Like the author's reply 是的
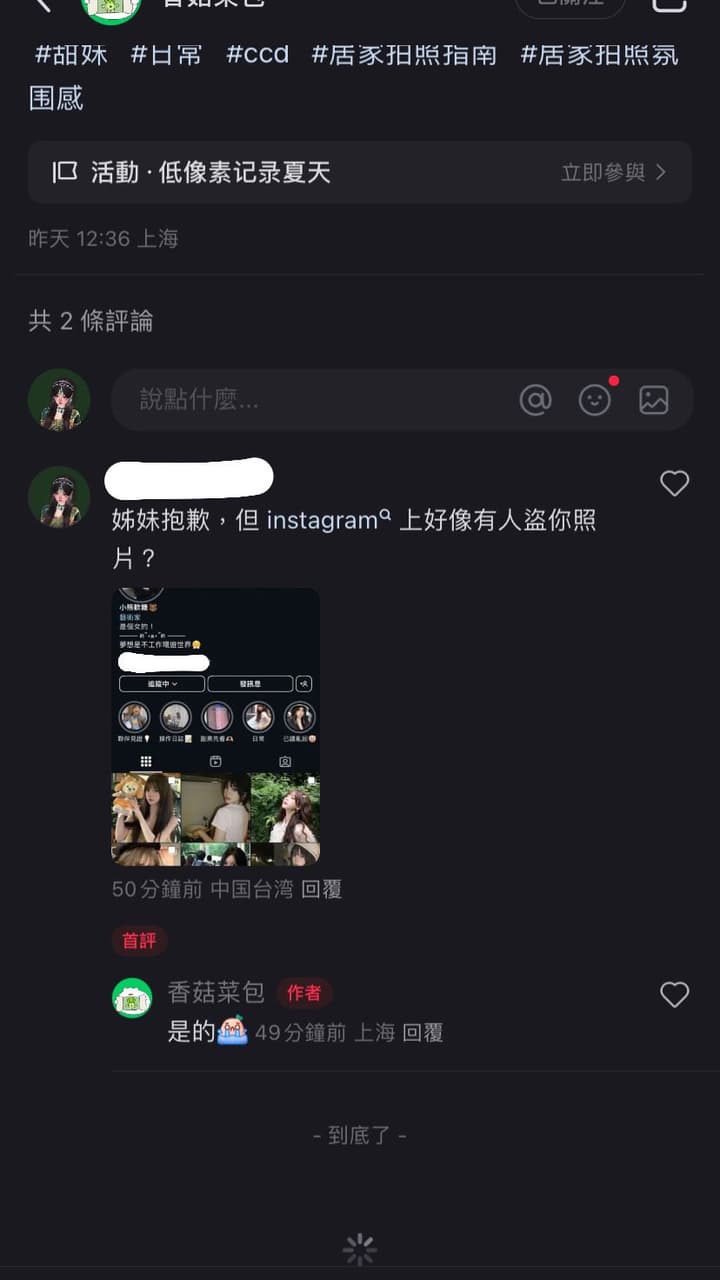Screen dimensions: 720x1280 (x=675, y=994)
